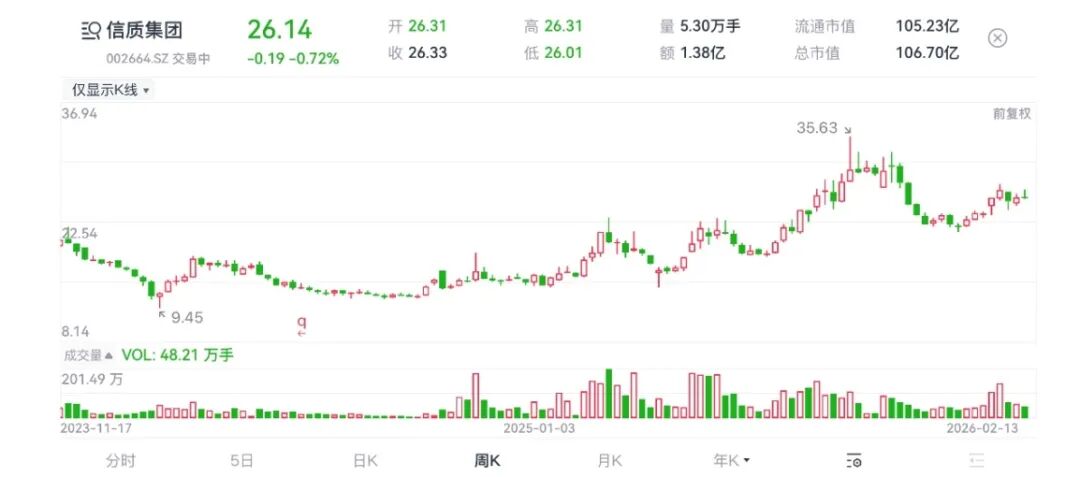Viewport: 1080px width, 477px height.
Task: Switch to the 5日 chart tab
Action: [241, 460]
